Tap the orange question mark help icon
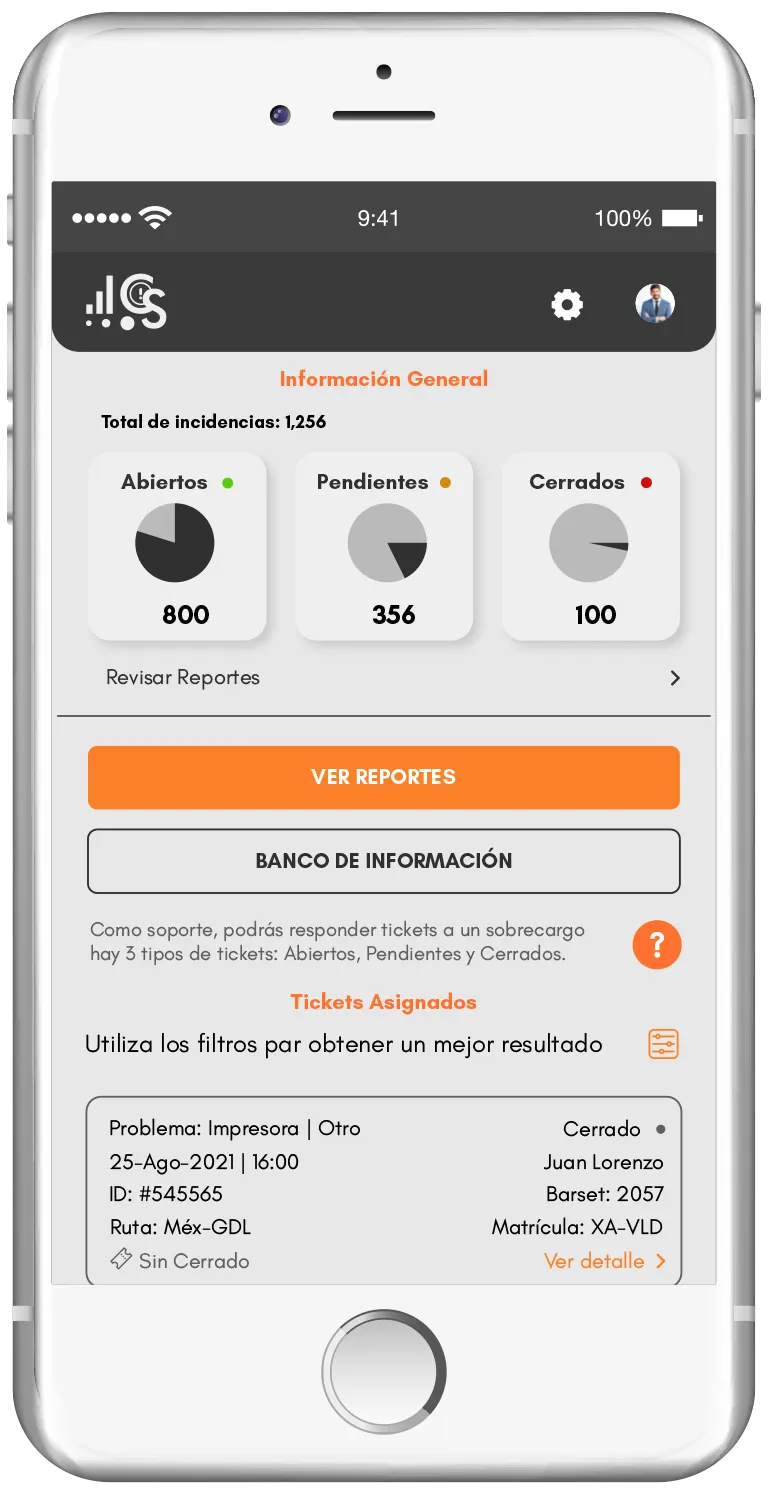This screenshot has height=1494, width=768. point(657,944)
